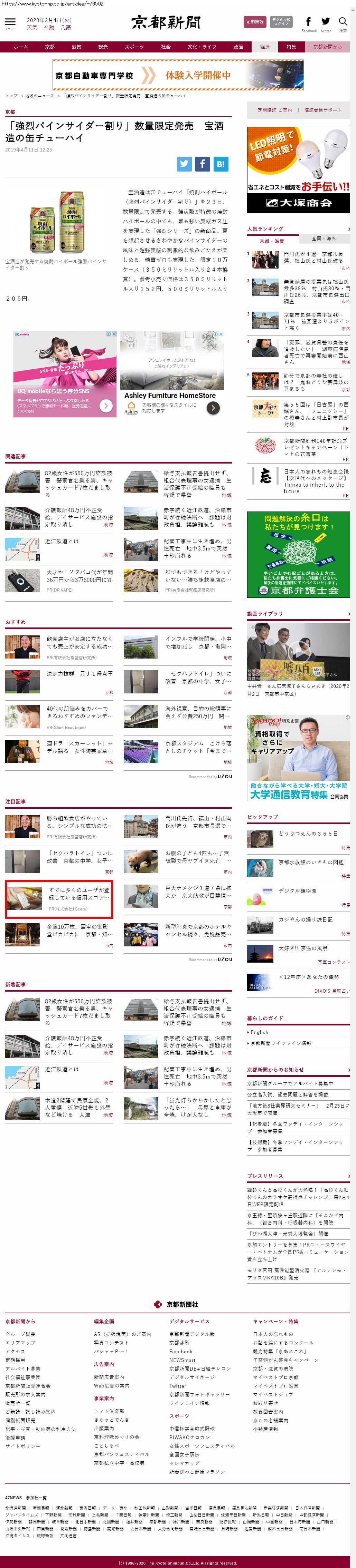Open the search magnifier icon
Image resolution: width=356 pixels, height=1568 pixels.
pyautogui.click(x=343, y=21)
